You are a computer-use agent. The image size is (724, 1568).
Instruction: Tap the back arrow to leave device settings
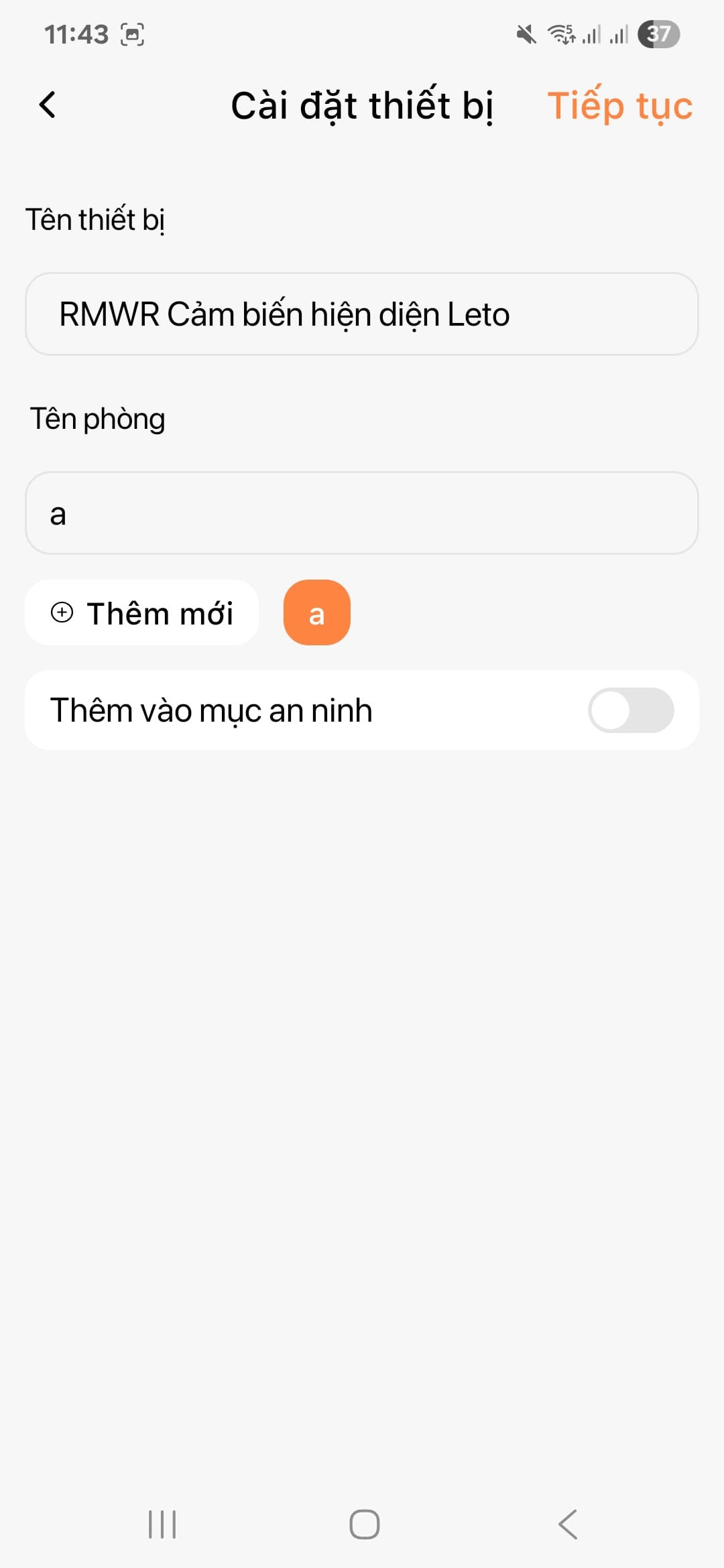point(48,106)
